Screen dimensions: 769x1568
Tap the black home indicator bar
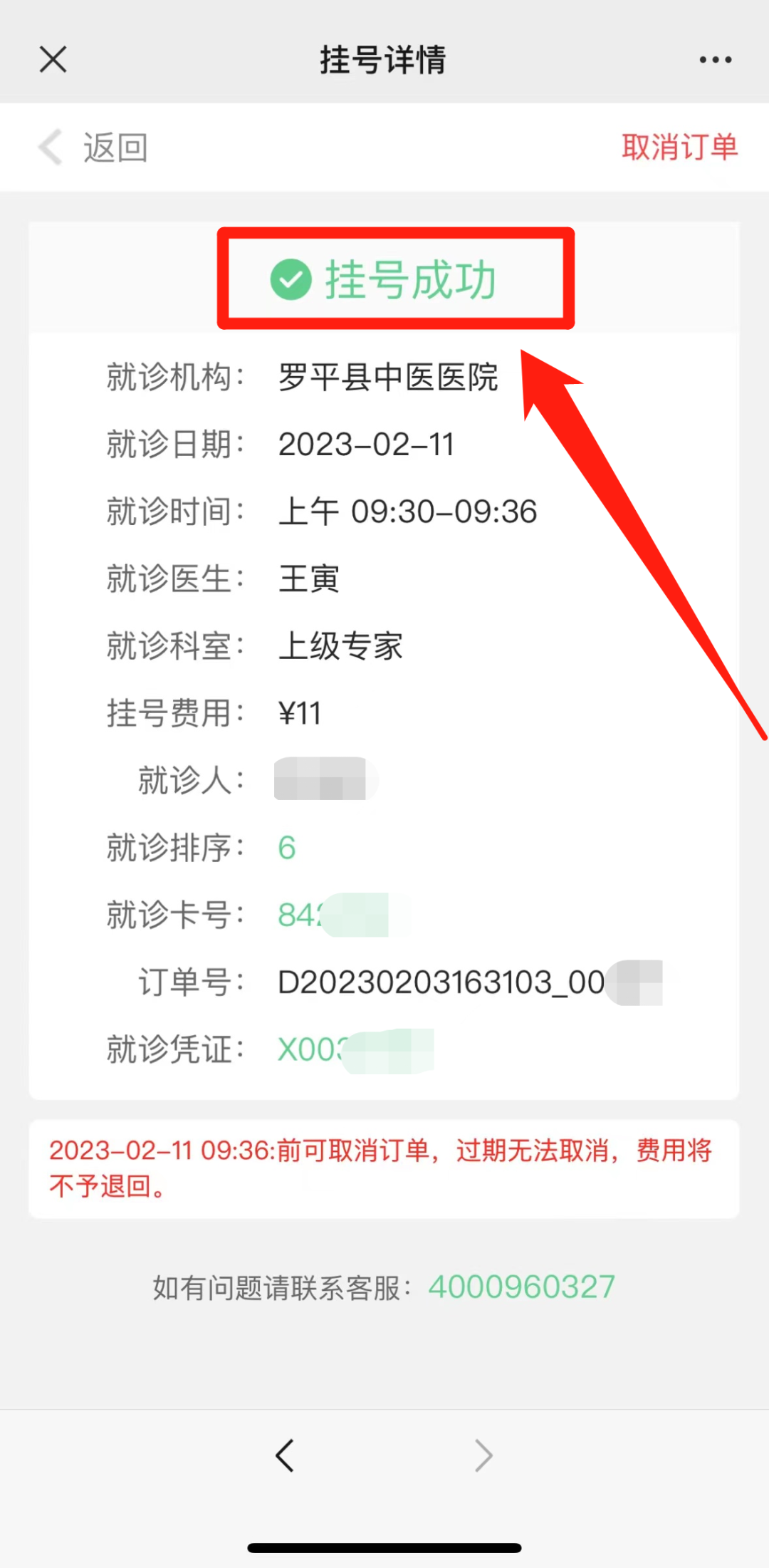pos(384,1548)
